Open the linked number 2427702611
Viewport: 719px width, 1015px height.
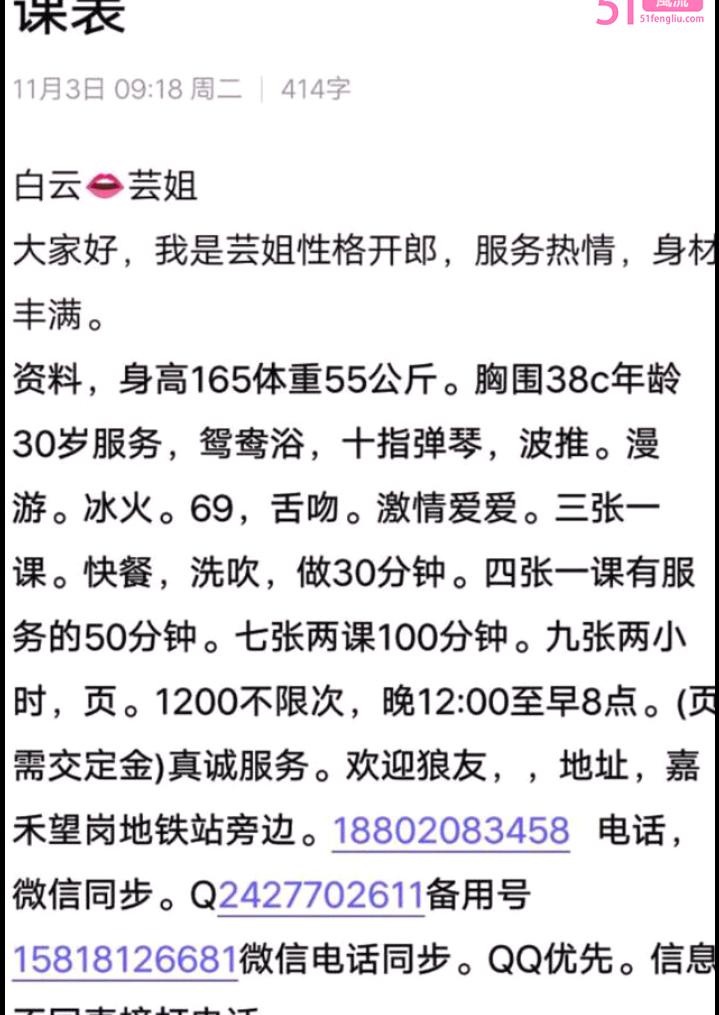pyautogui.click(x=321, y=895)
